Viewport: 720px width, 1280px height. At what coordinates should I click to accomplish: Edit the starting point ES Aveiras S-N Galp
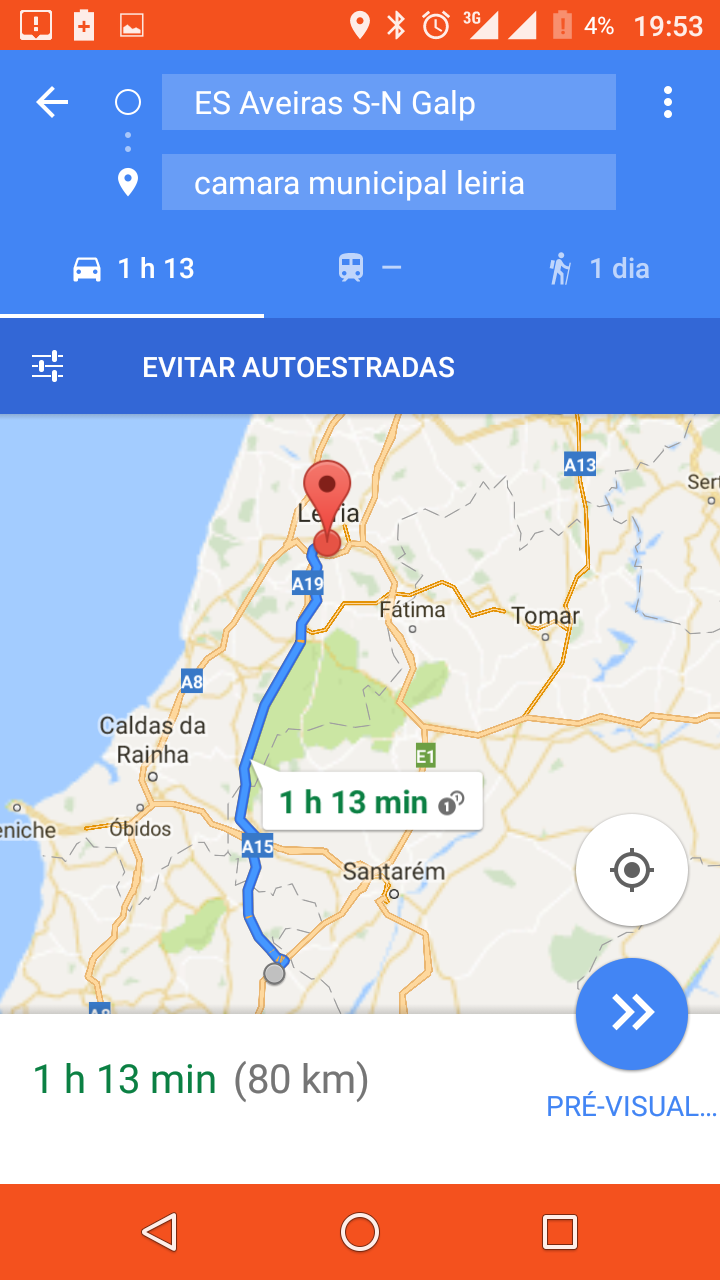coord(389,102)
